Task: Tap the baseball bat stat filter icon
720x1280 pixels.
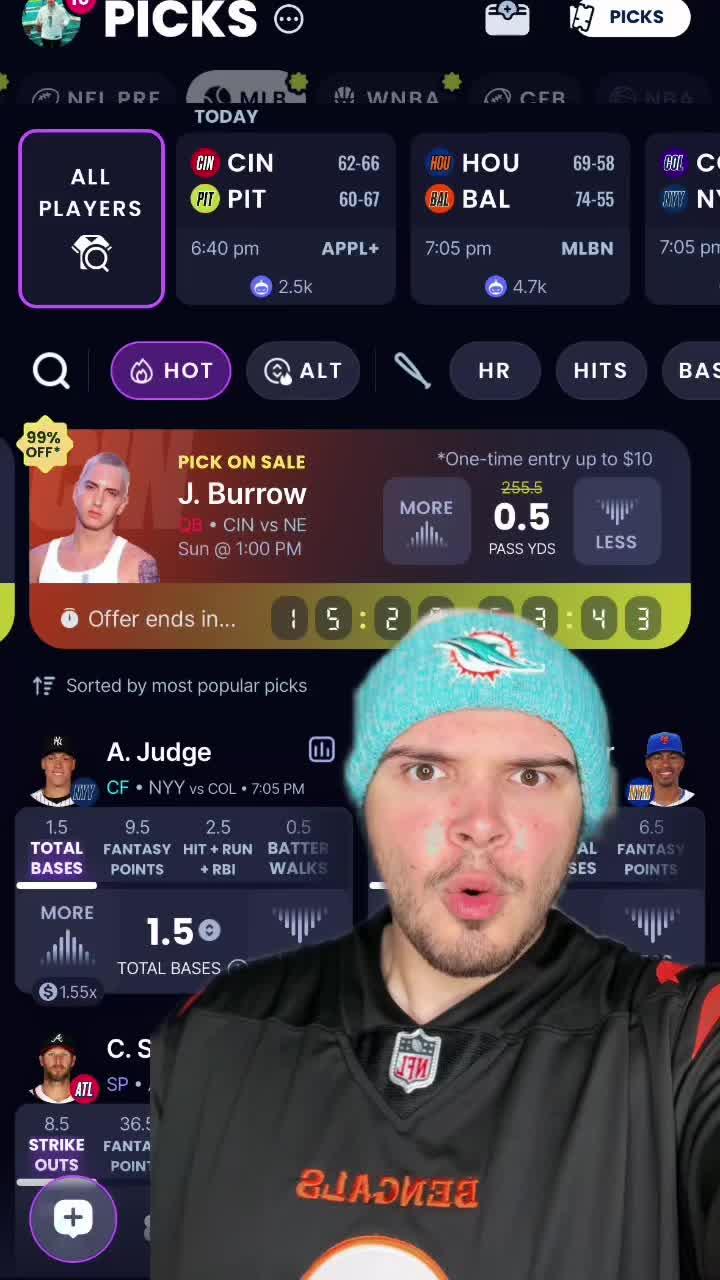Action: pos(411,370)
